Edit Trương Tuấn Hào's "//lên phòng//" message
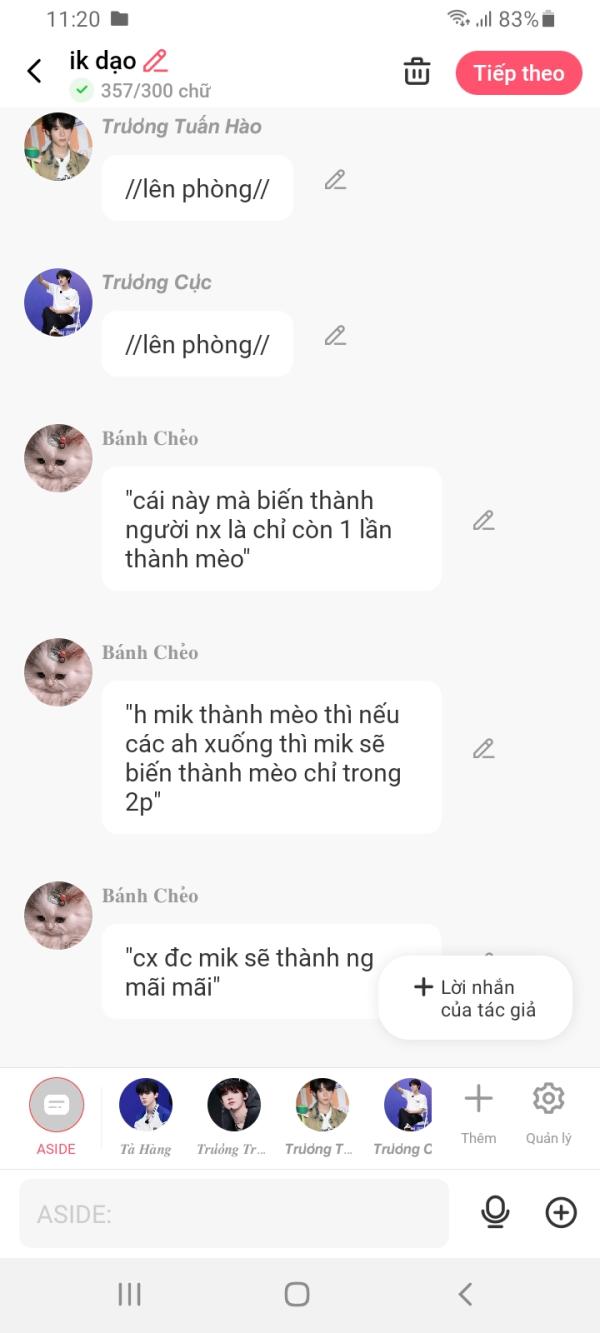Screen dimensions: 600x1333 point(335,180)
